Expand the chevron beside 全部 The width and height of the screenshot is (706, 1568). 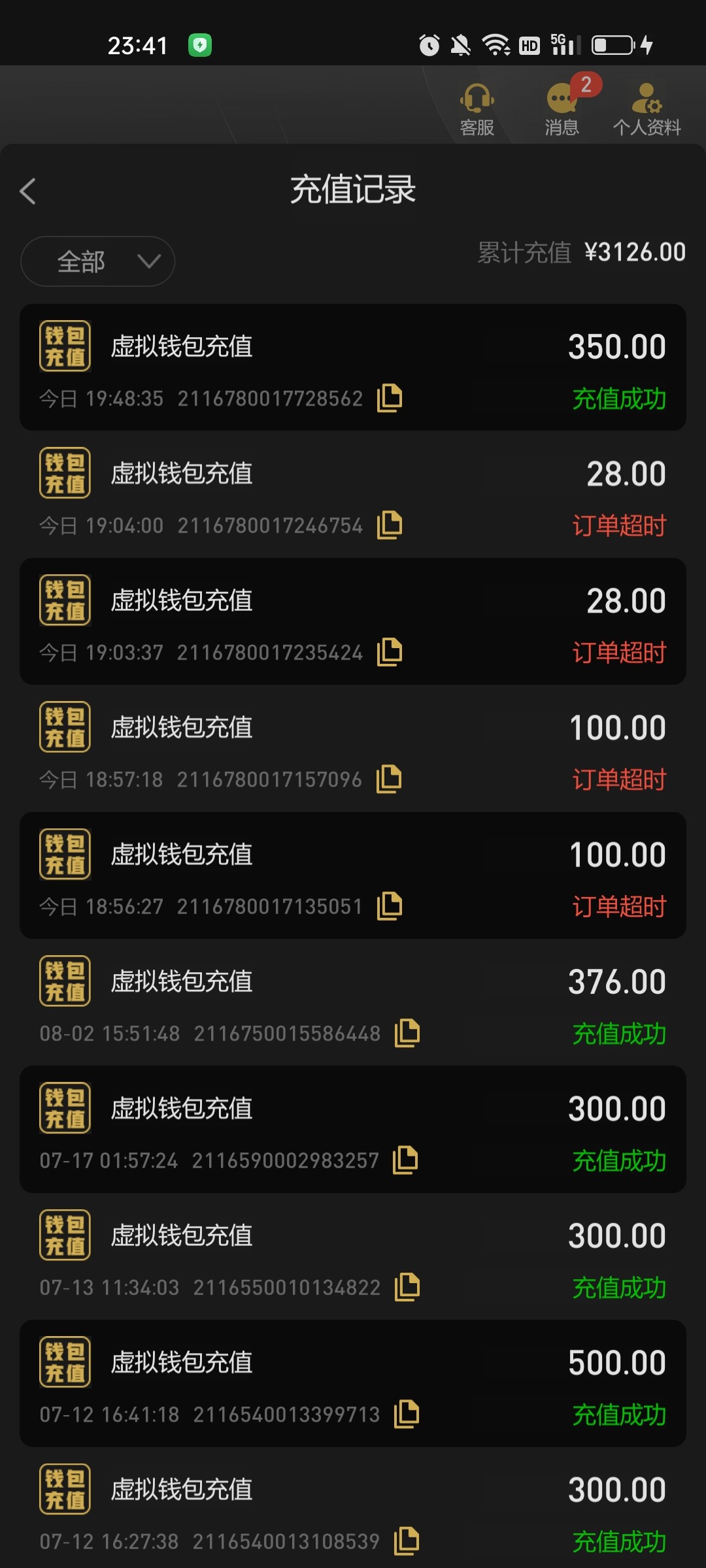point(149,261)
